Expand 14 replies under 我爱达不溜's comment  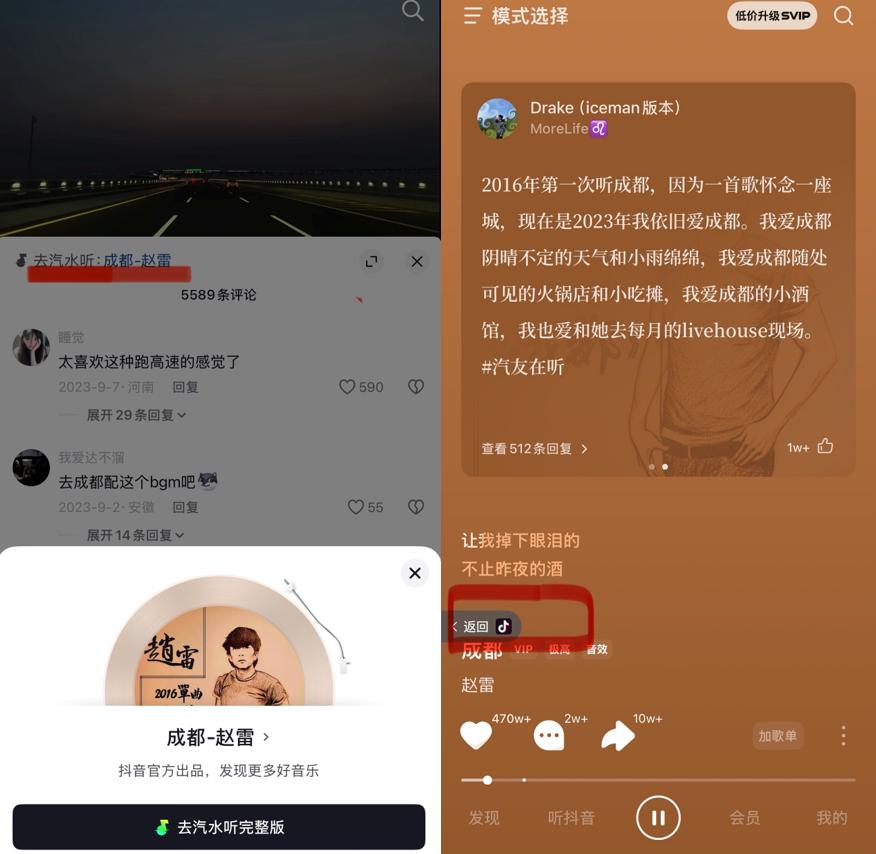coord(136,535)
